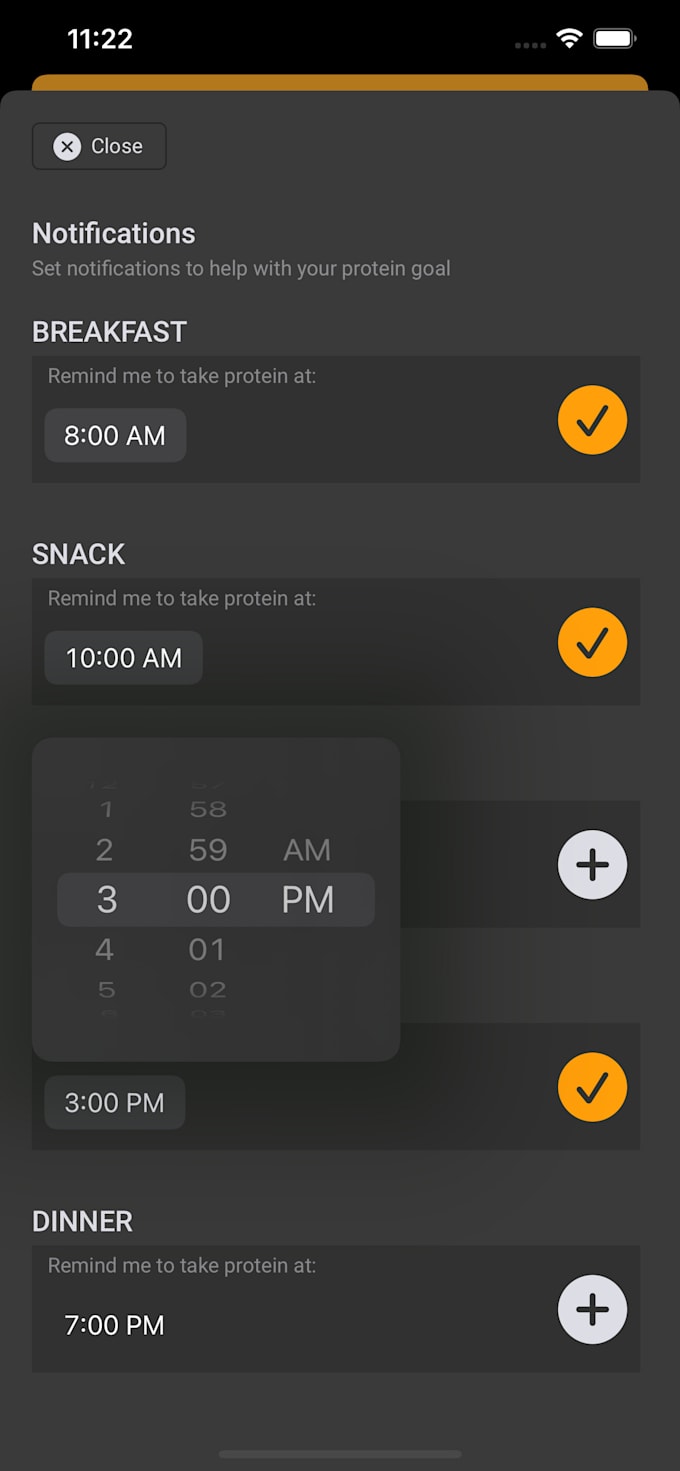Close the notifications sheet
Viewport: 680px width, 1471px height.
point(99,146)
